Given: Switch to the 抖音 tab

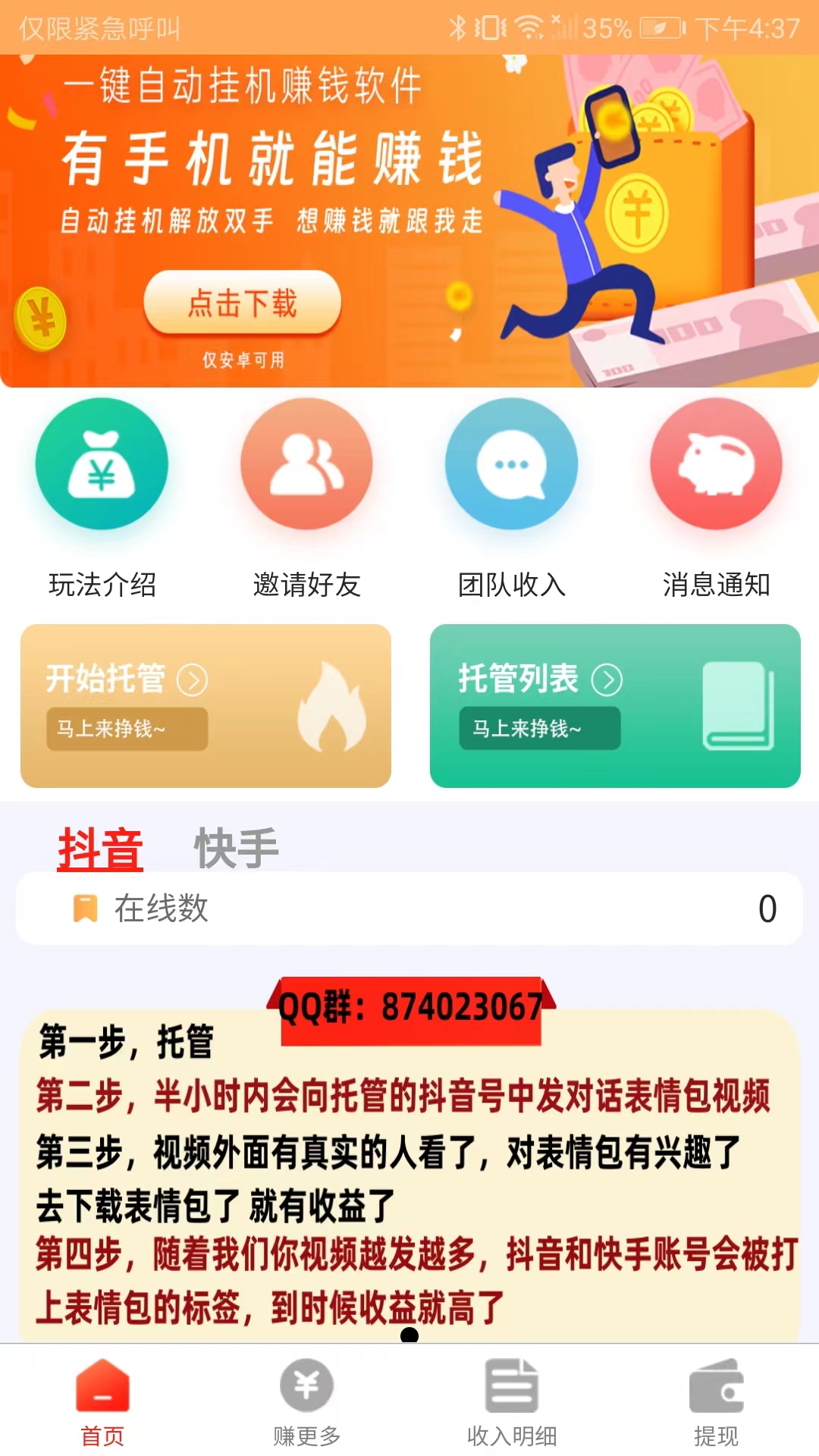Looking at the screenshot, I should [101, 849].
